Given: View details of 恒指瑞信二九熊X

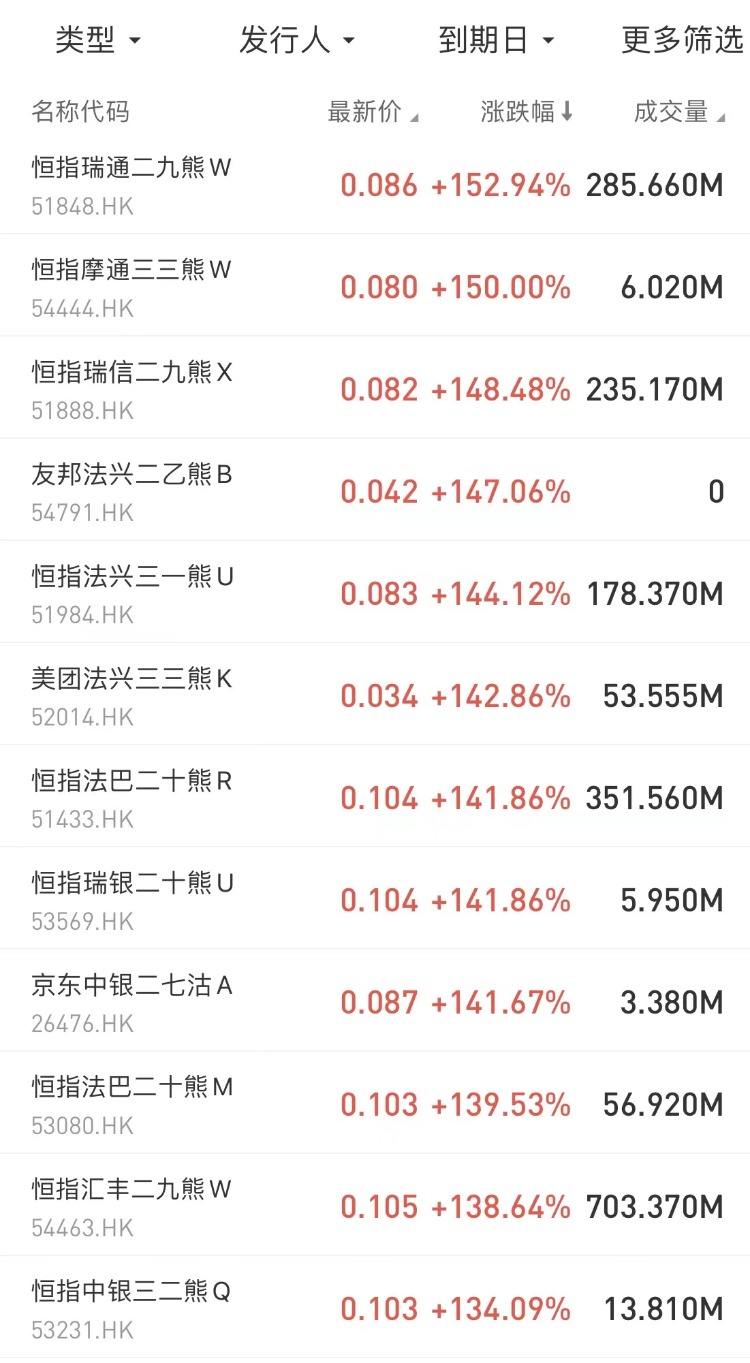Looking at the screenshot, I should [x=375, y=389].
